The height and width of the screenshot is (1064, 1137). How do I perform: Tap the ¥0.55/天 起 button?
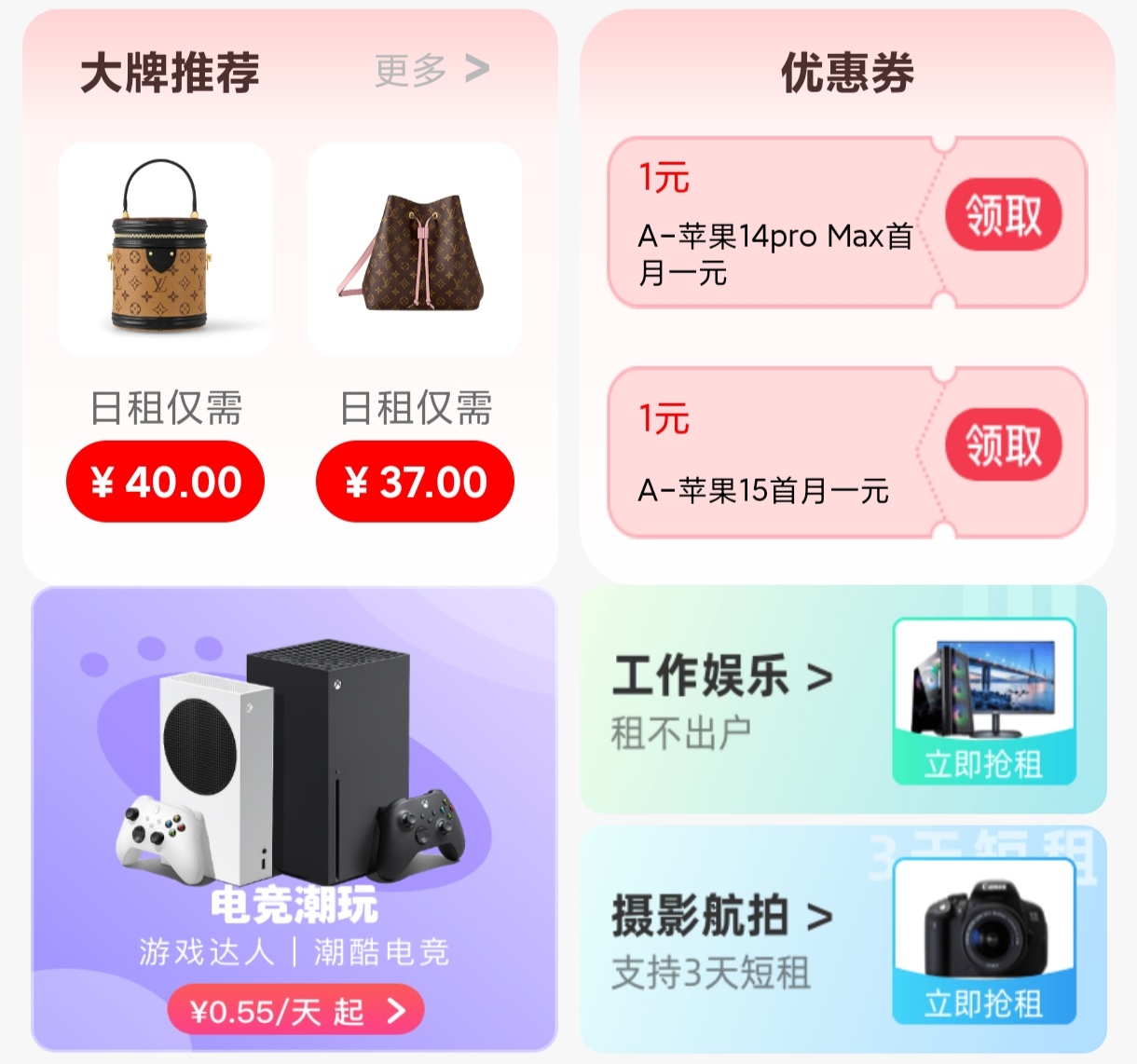pyautogui.click(x=296, y=1011)
